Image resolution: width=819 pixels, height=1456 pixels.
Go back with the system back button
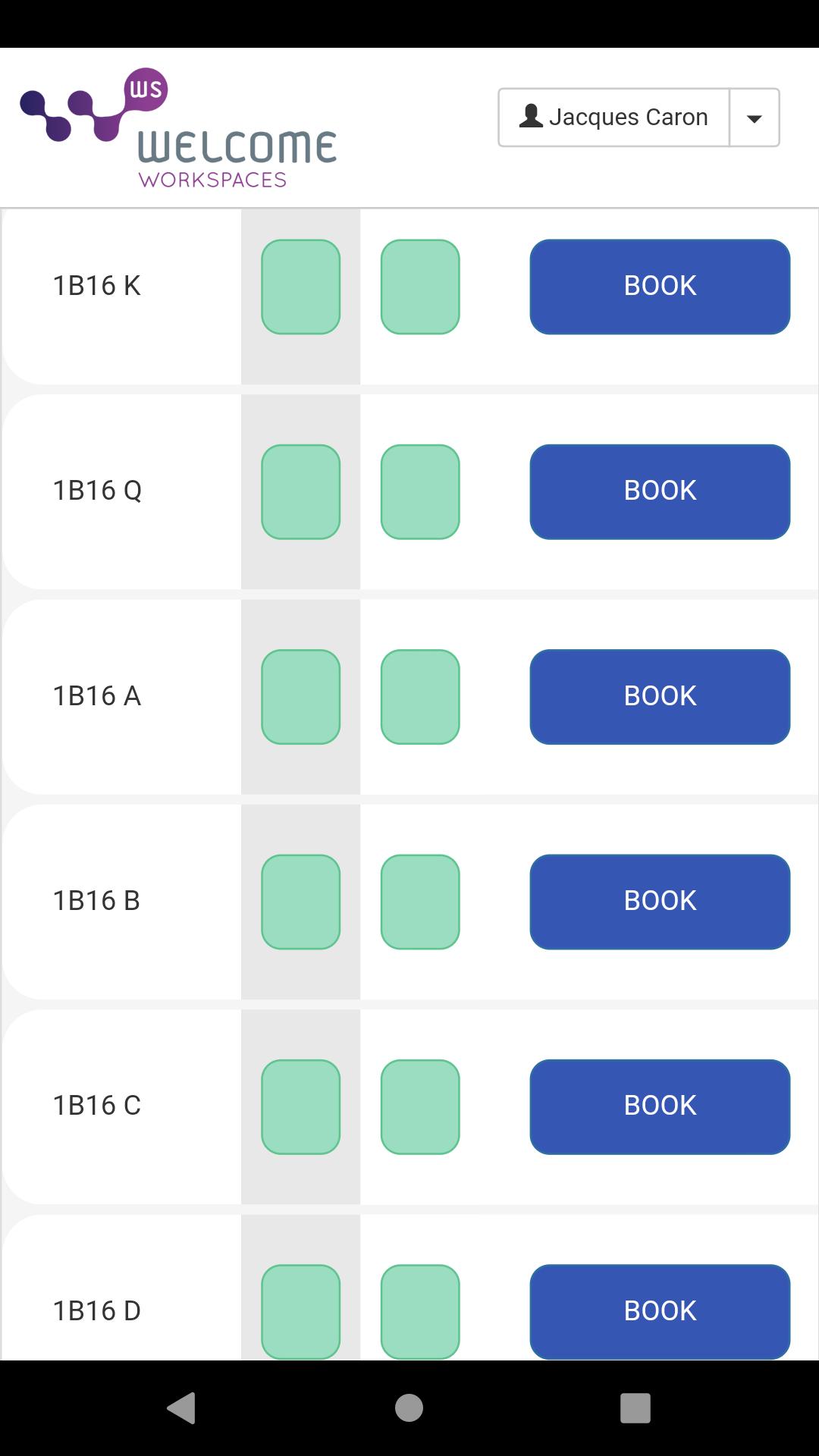(181, 1407)
